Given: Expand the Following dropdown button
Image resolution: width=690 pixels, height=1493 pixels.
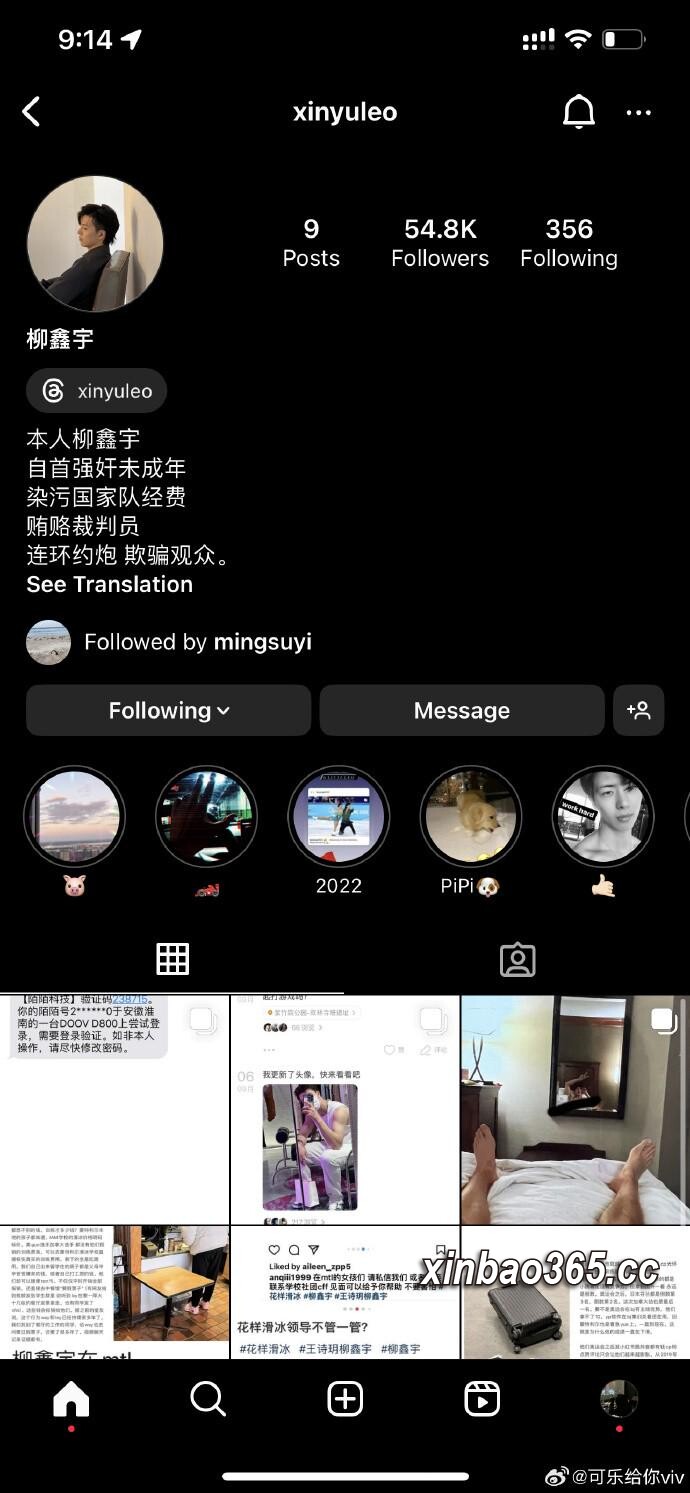Looking at the screenshot, I should pos(168,710).
